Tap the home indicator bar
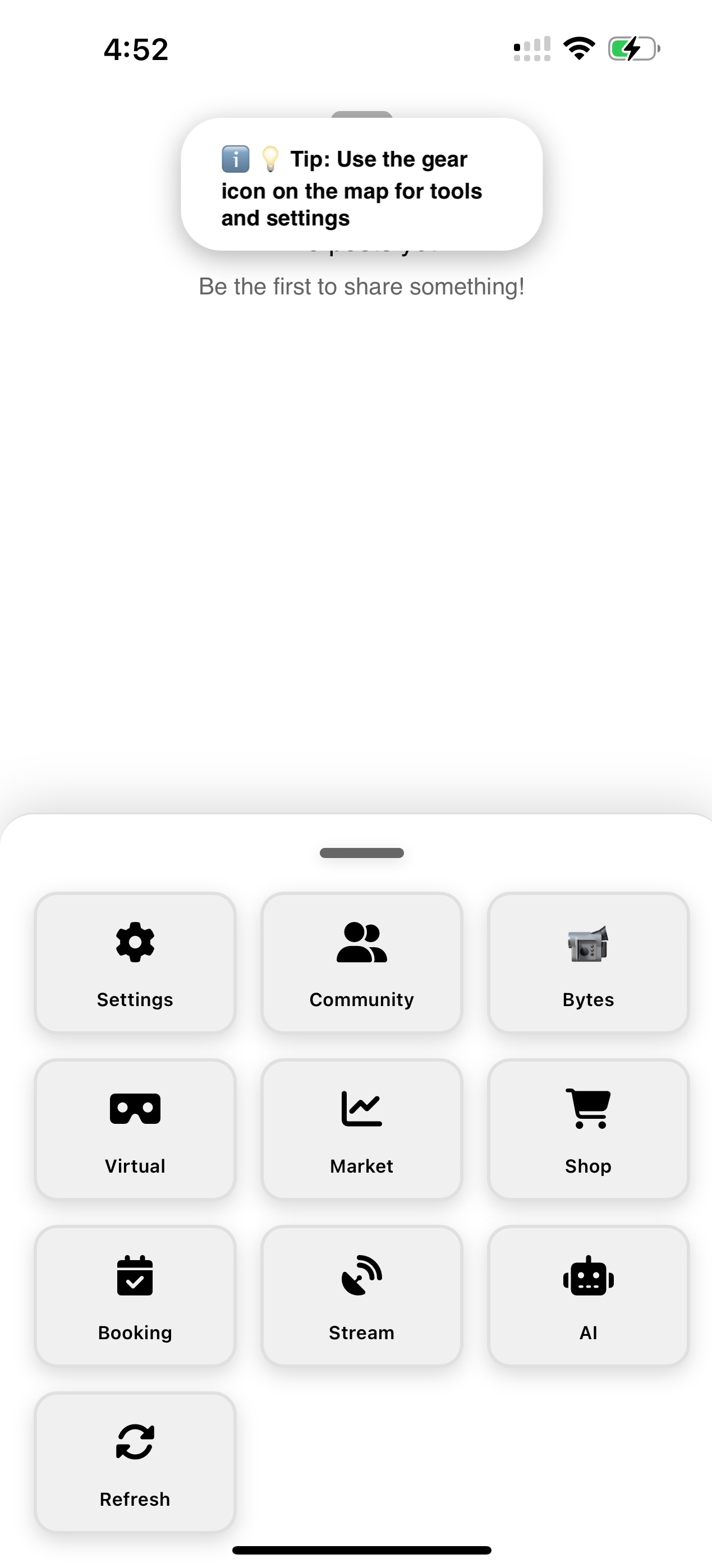This screenshot has height=1568, width=712. (362, 1549)
